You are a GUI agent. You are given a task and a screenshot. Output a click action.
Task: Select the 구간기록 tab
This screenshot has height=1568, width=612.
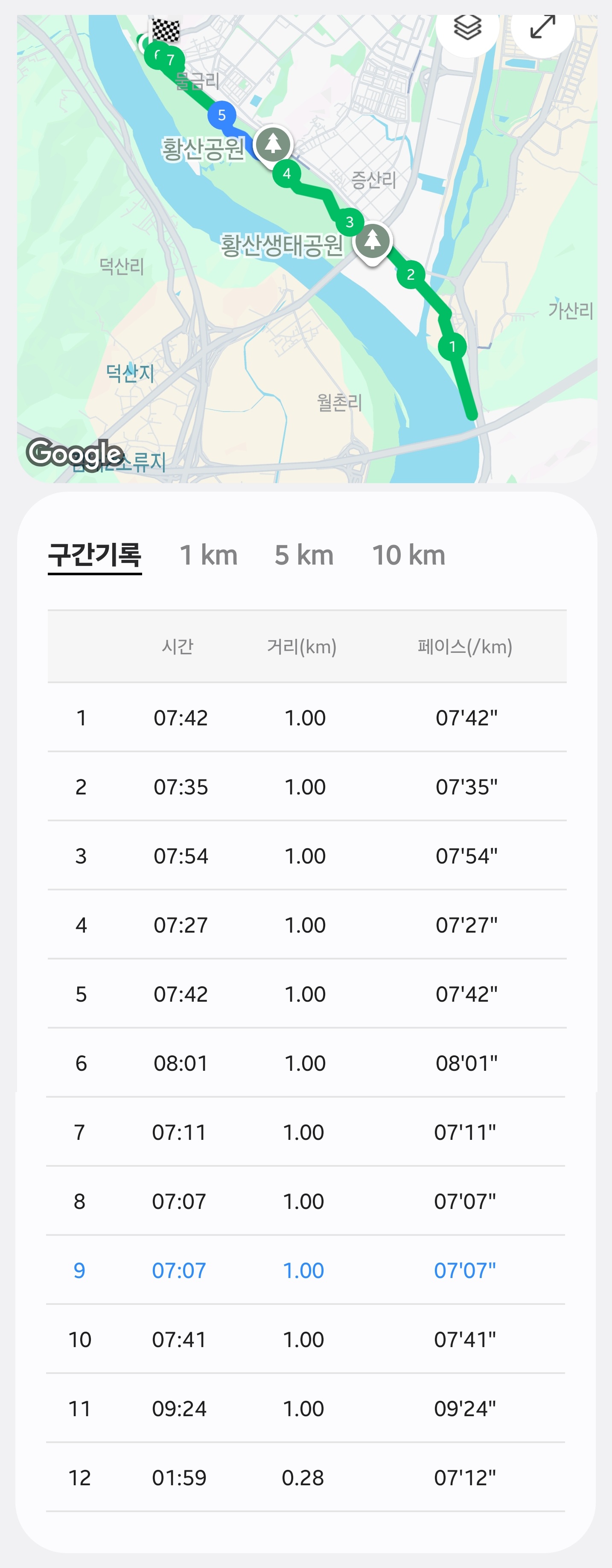94,555
